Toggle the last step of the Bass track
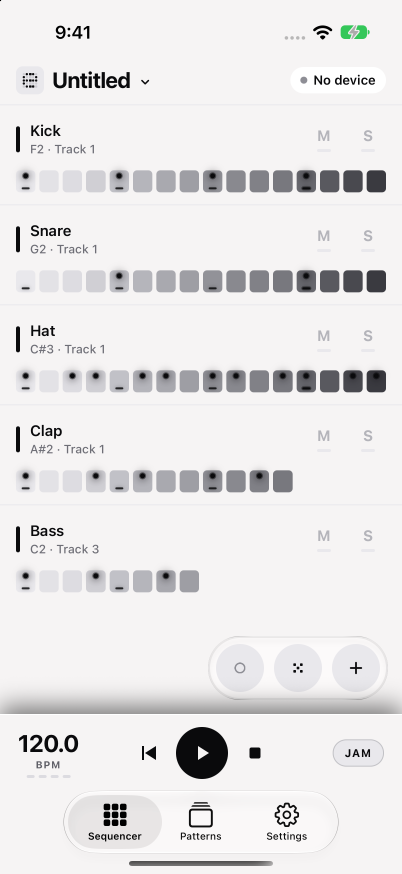Image resolution: width=402 pixels, height=874 pixels. point(190,581)
